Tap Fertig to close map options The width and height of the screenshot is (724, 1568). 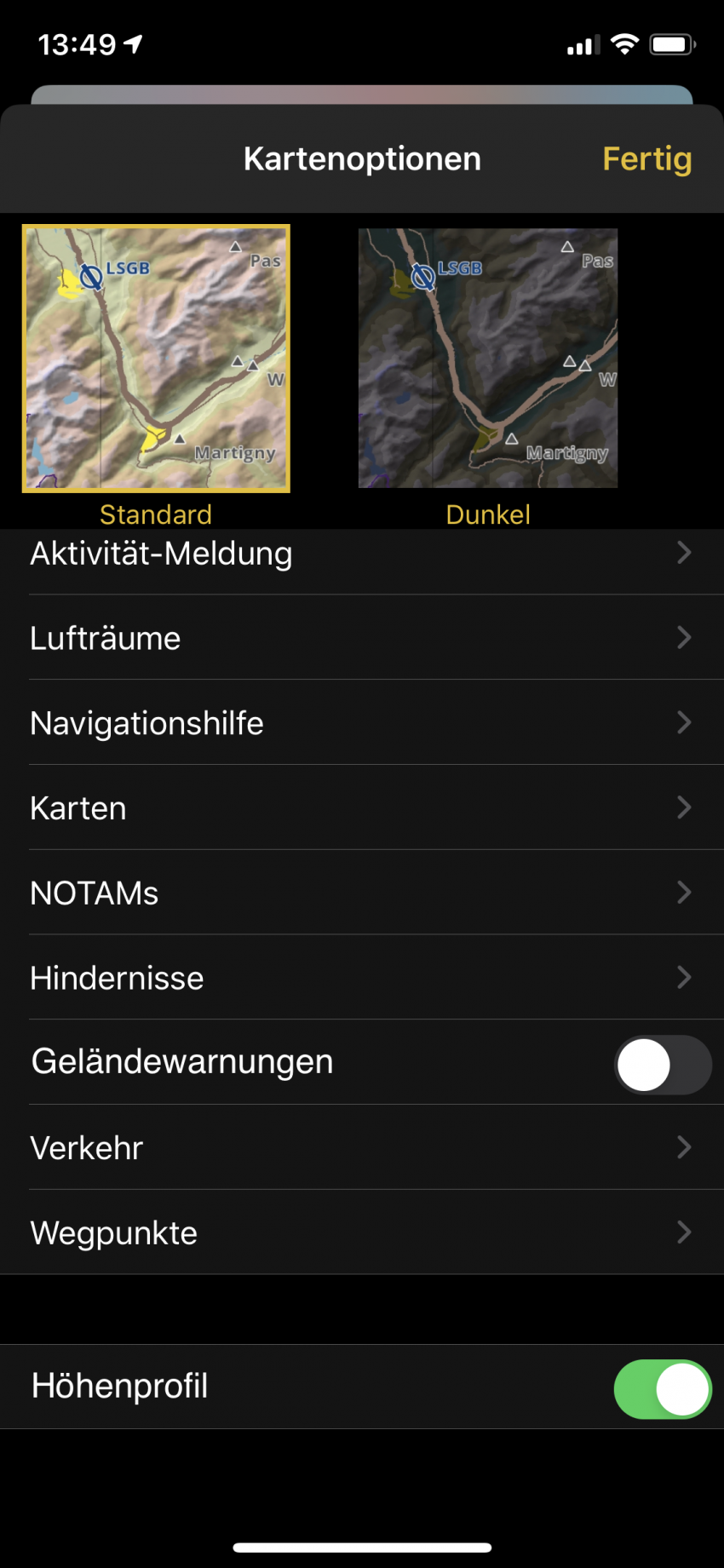646,159
